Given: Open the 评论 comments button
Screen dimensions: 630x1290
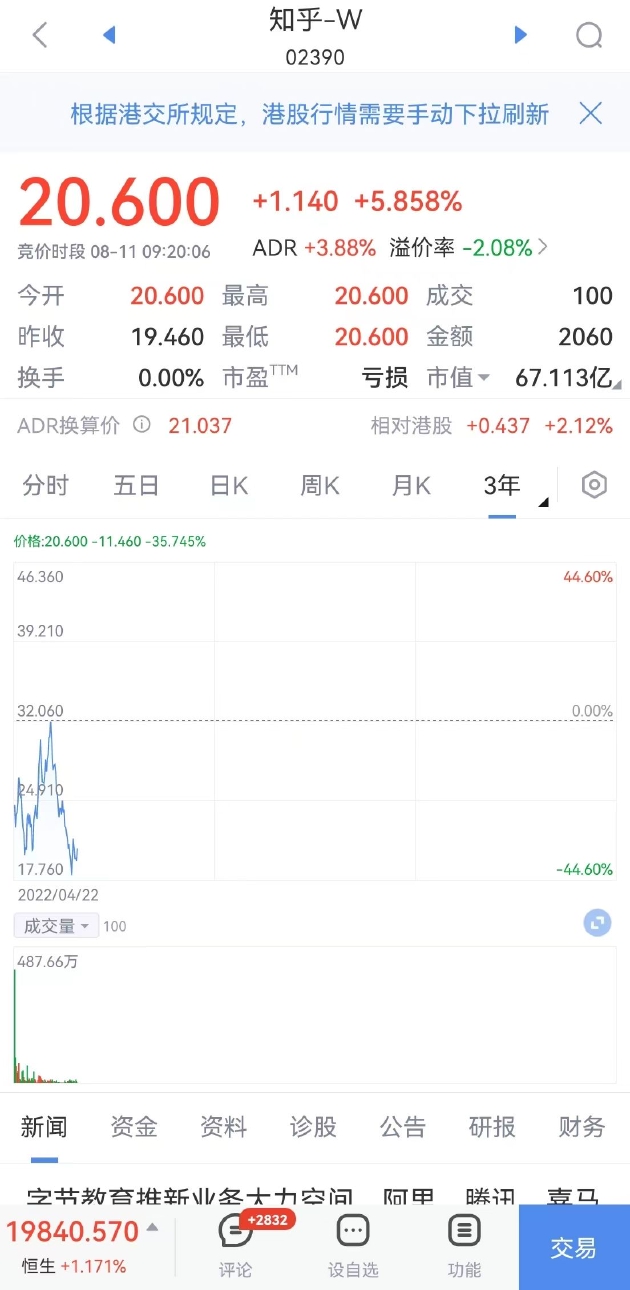Looking at the screenshot, I should (x=236, y=1247).
